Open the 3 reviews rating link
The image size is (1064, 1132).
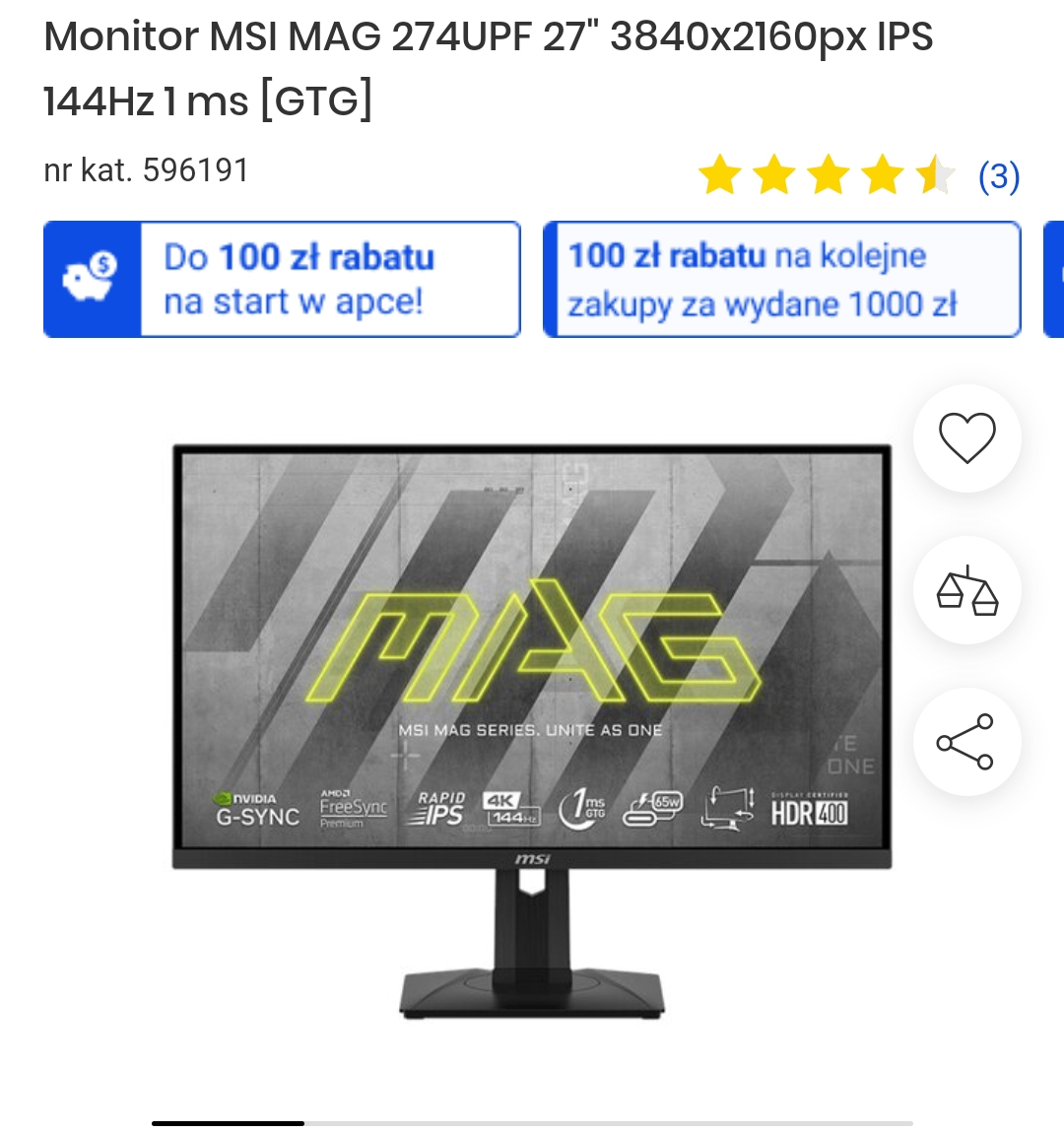click(x=998, y=176)
